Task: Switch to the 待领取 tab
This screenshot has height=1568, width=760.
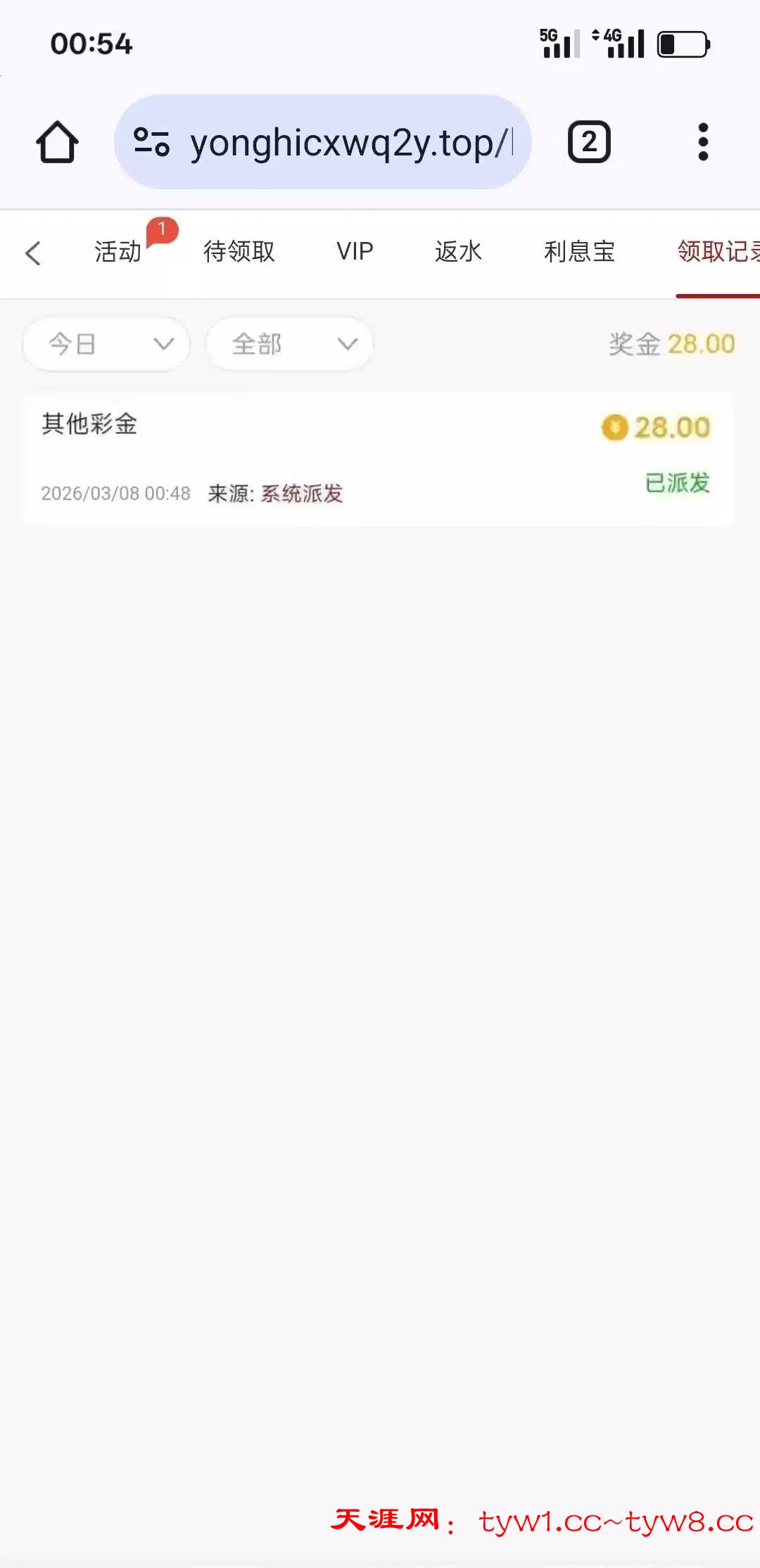Action: (x=239, y=252)
